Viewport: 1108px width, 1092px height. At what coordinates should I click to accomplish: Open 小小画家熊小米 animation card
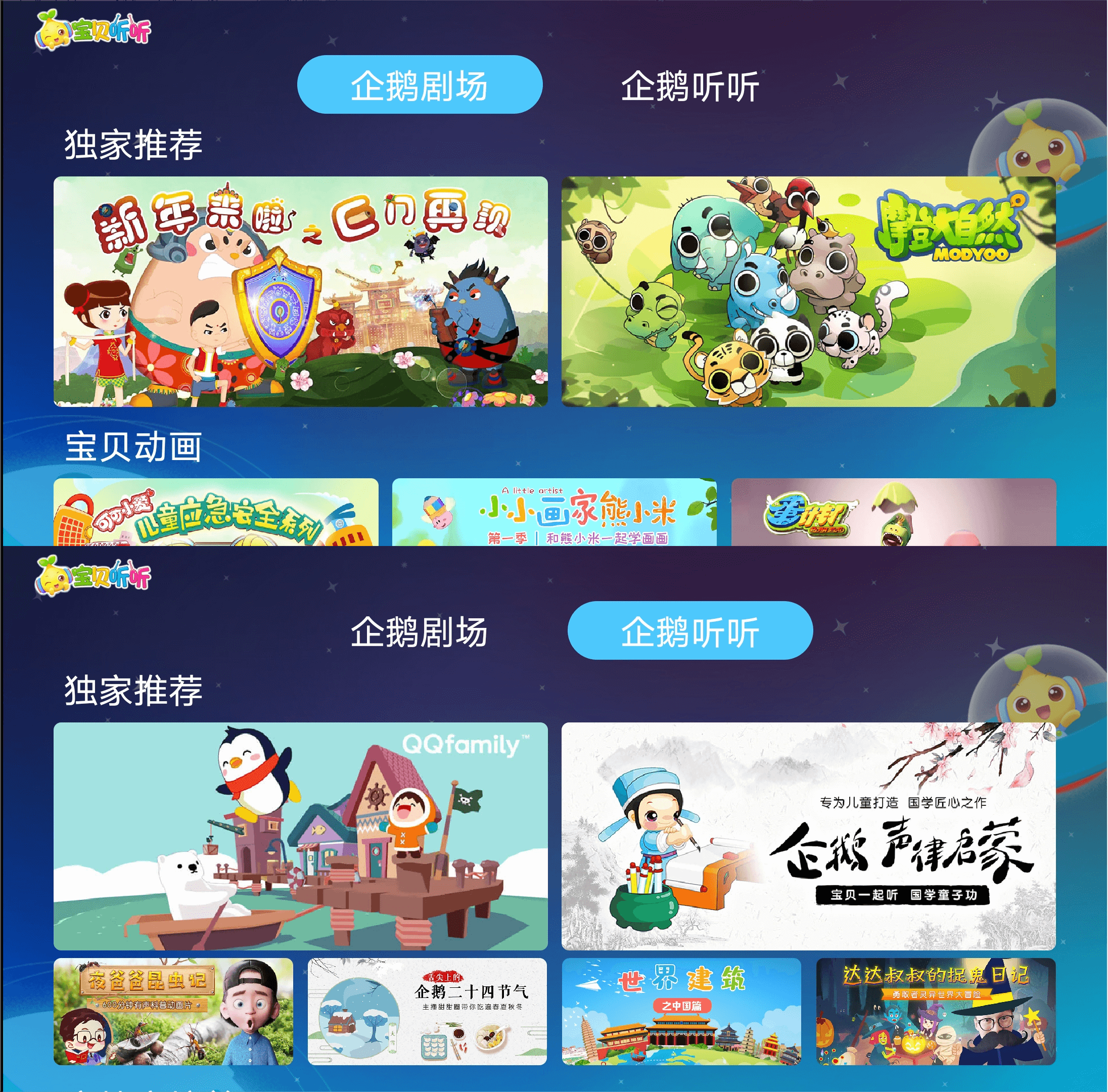point(554,512)
